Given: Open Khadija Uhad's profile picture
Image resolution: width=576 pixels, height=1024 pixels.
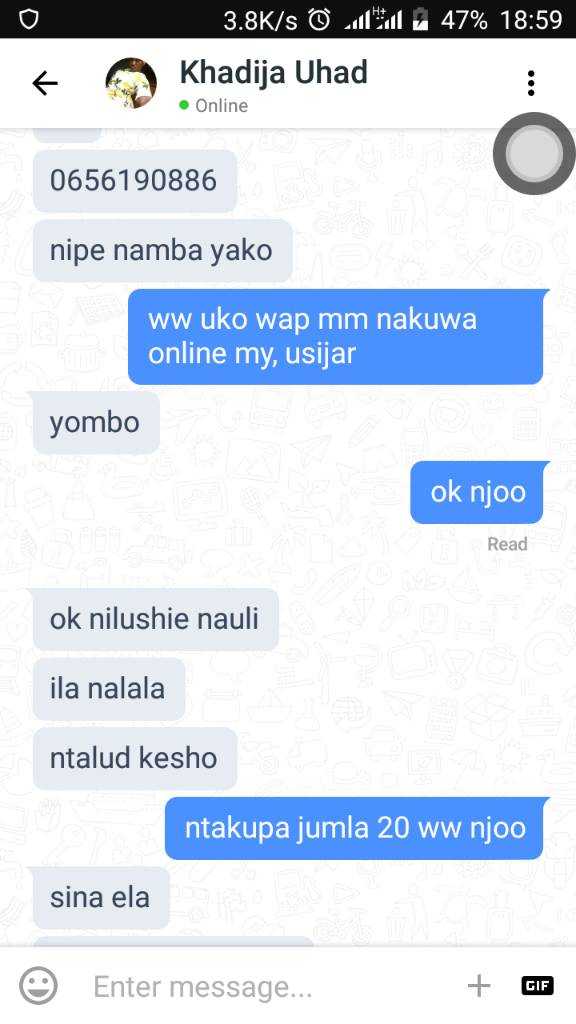Looking at the screenshot, I should 131,84.
